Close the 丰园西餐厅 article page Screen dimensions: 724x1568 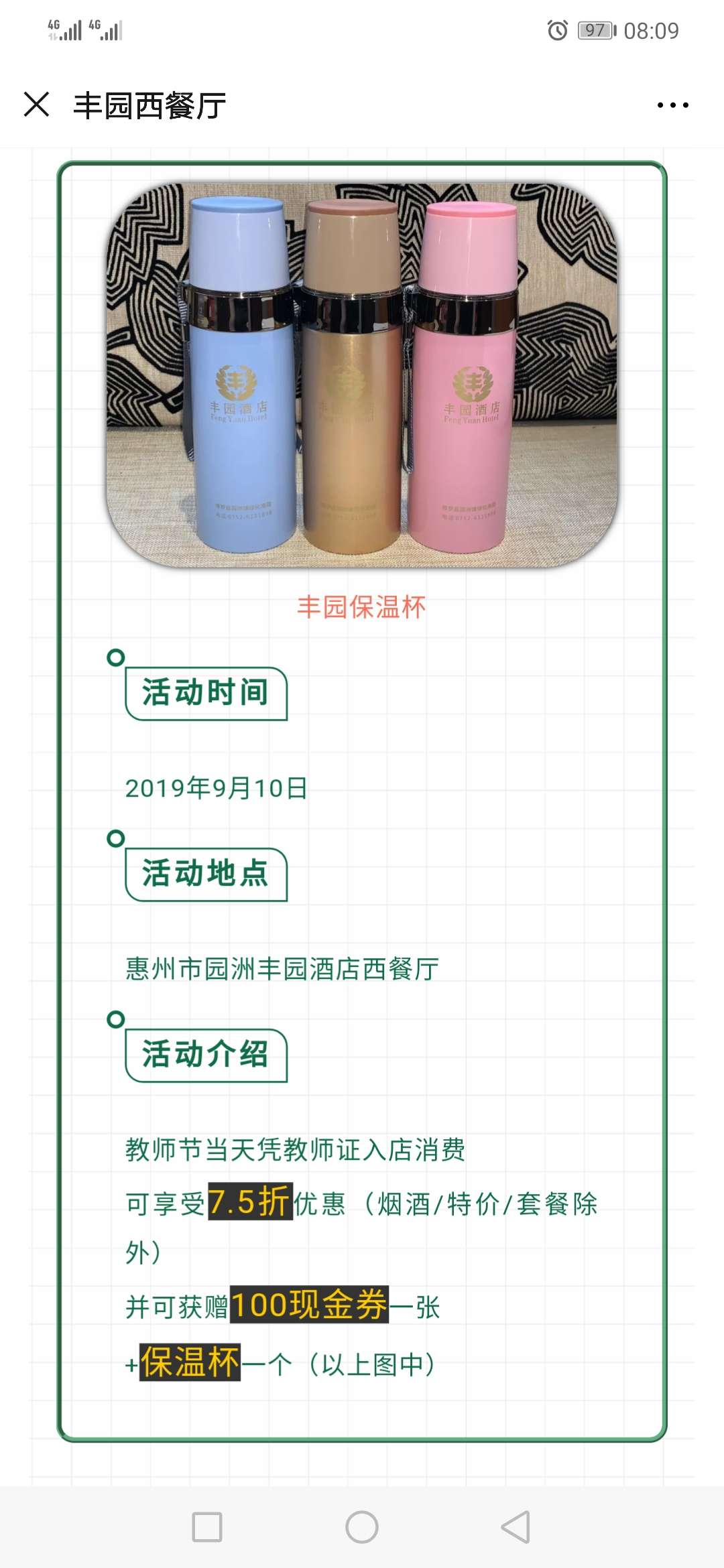36,105
